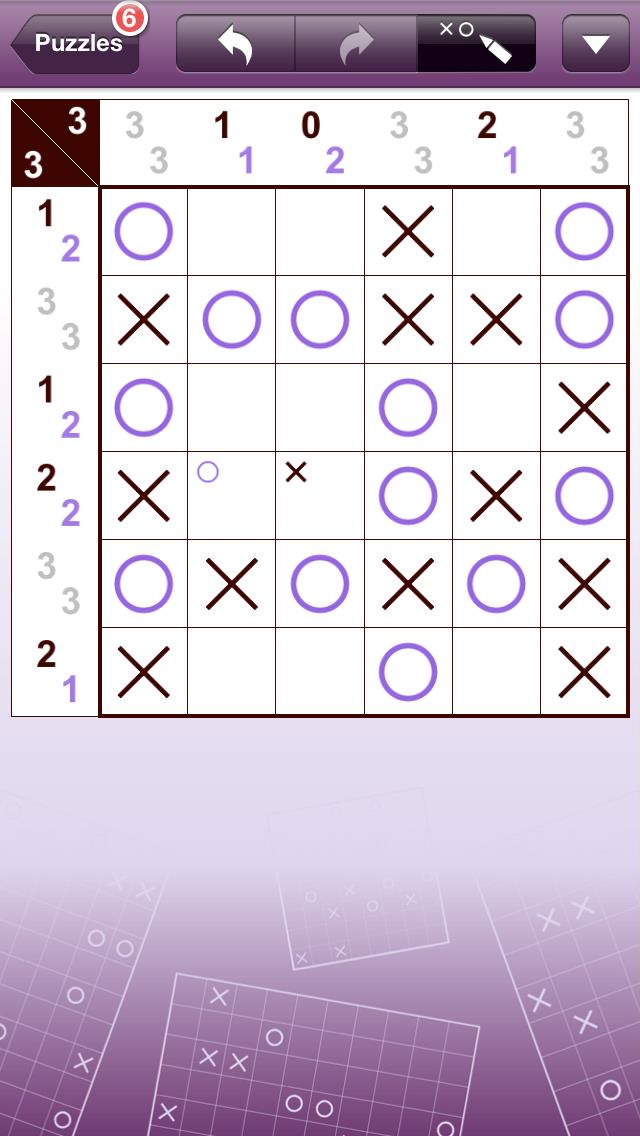Select empty cell in row three, column five

point(496,408)
